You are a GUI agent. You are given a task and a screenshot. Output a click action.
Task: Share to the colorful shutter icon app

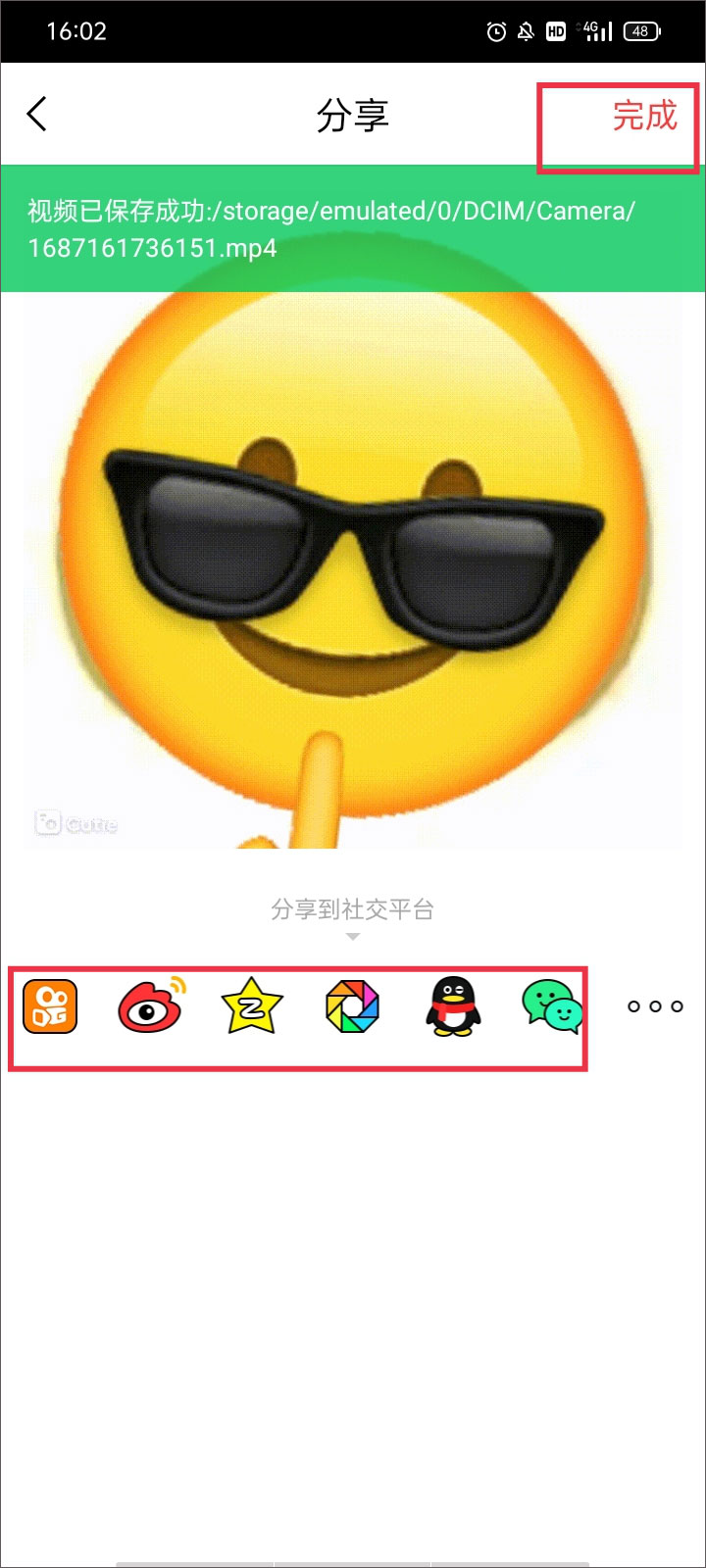[x=352, y=1006]
